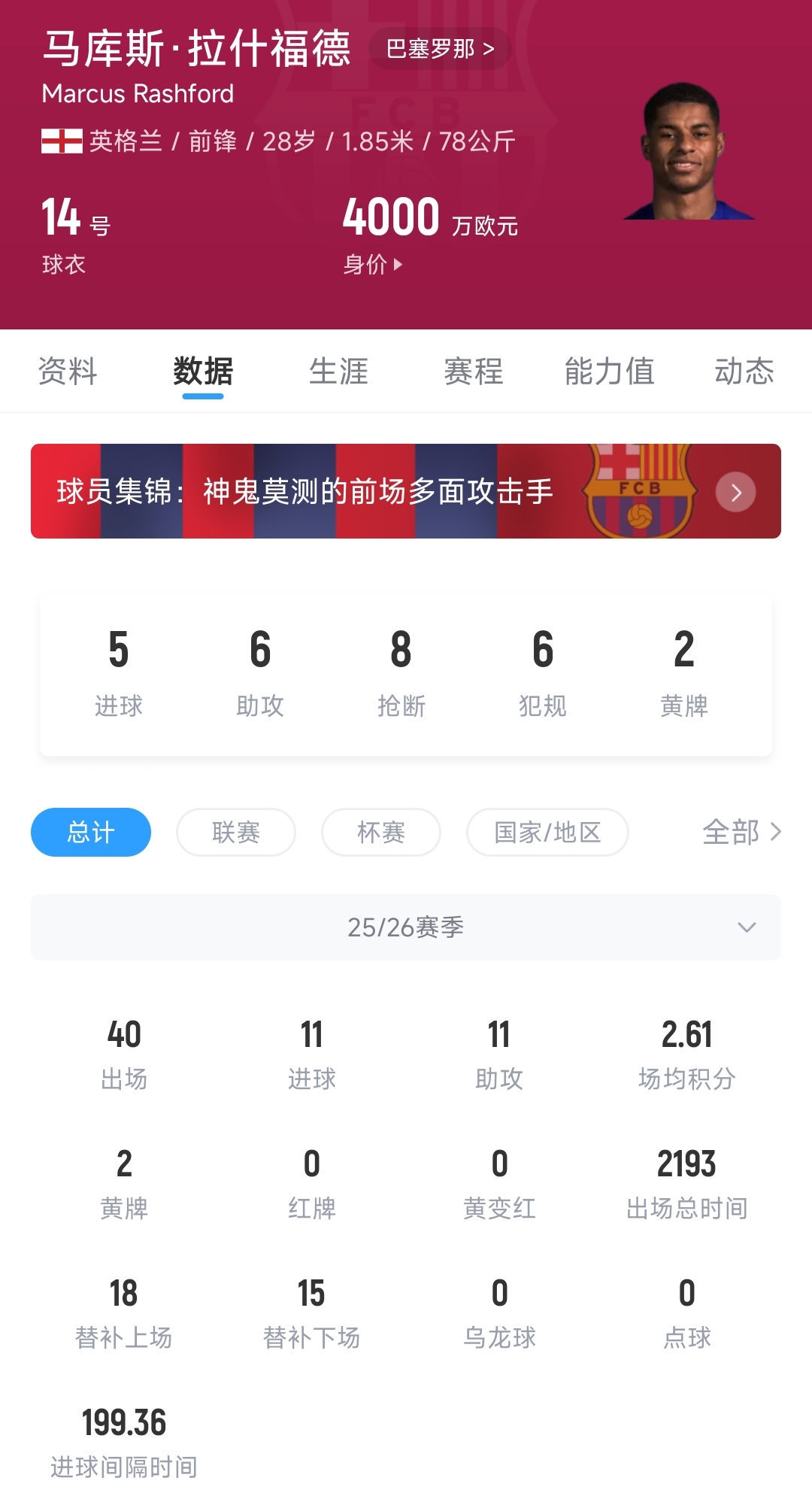Open the 球员集锦 highlights banner
This screenshot has width=812, height=1496.
point(406,491)
